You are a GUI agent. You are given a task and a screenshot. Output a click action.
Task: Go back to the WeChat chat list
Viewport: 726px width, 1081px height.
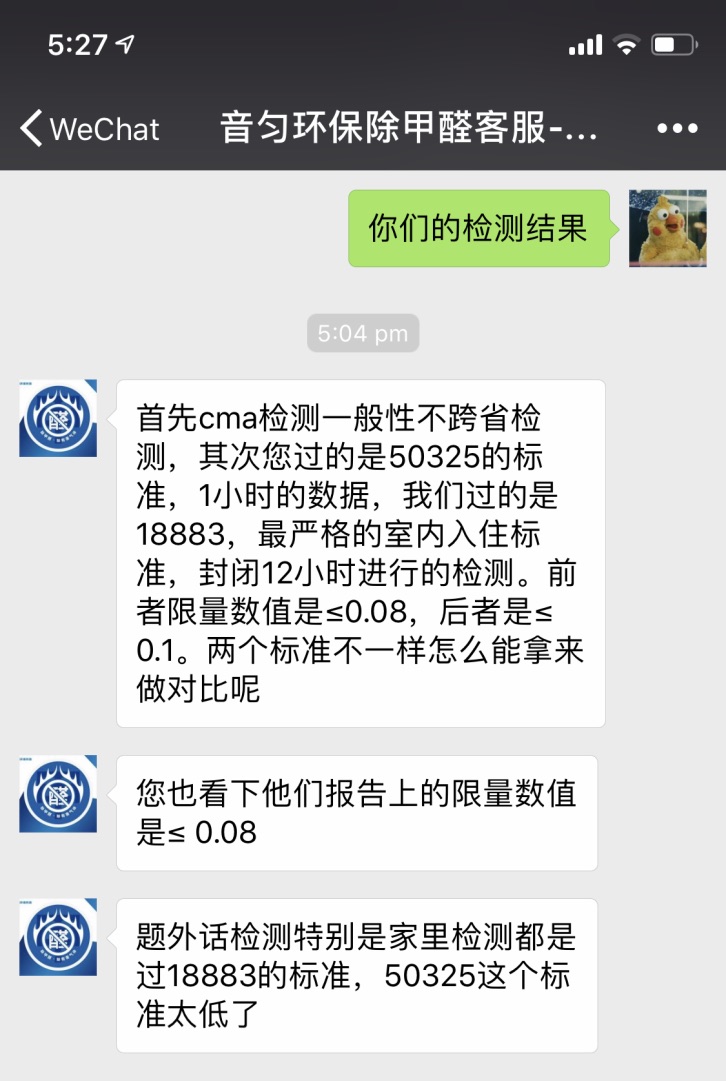point(88,129)
